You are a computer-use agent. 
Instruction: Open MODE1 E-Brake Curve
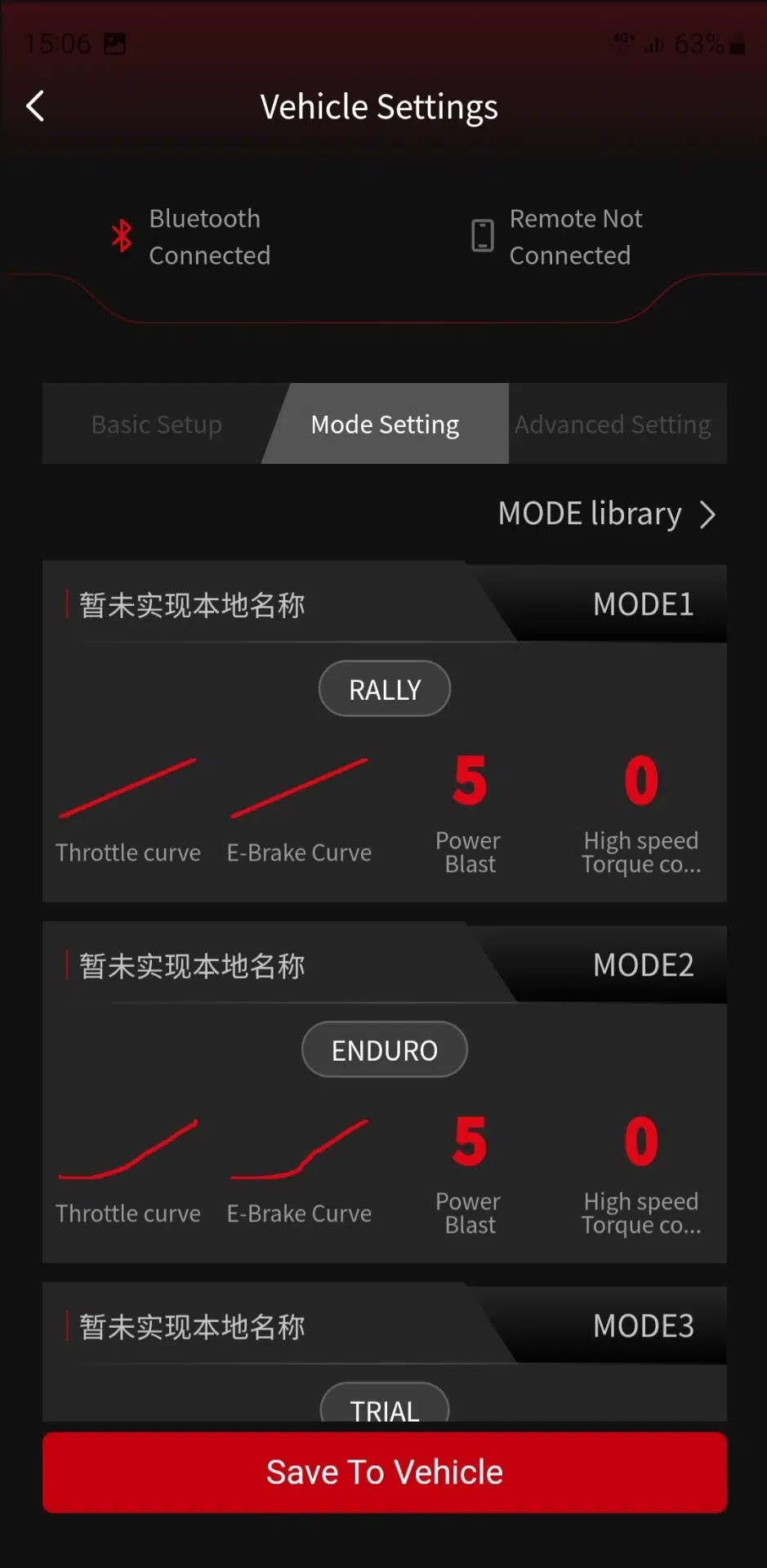coord(299,808)
